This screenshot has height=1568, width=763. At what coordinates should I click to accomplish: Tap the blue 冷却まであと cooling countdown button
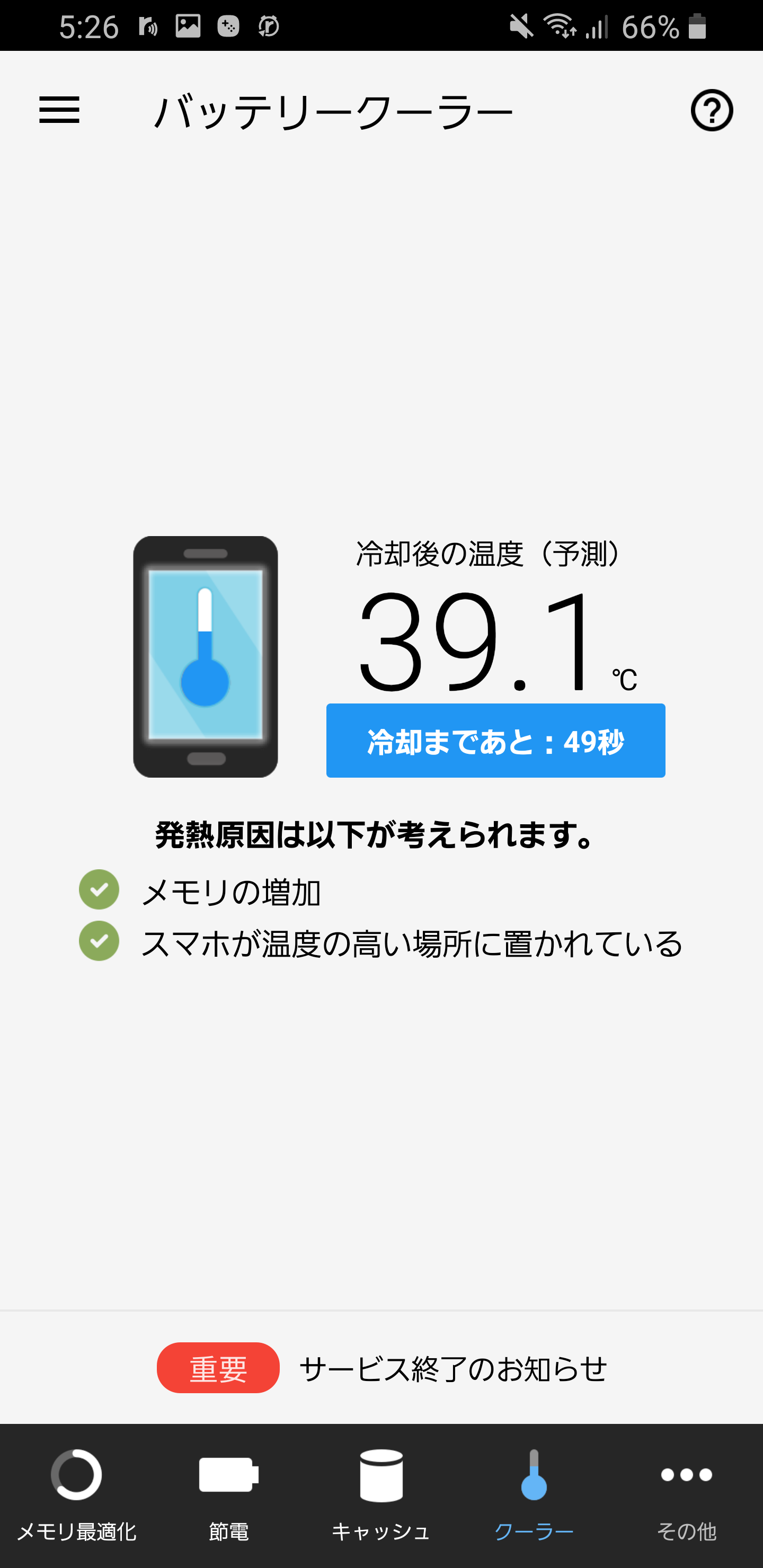(495, 741)
